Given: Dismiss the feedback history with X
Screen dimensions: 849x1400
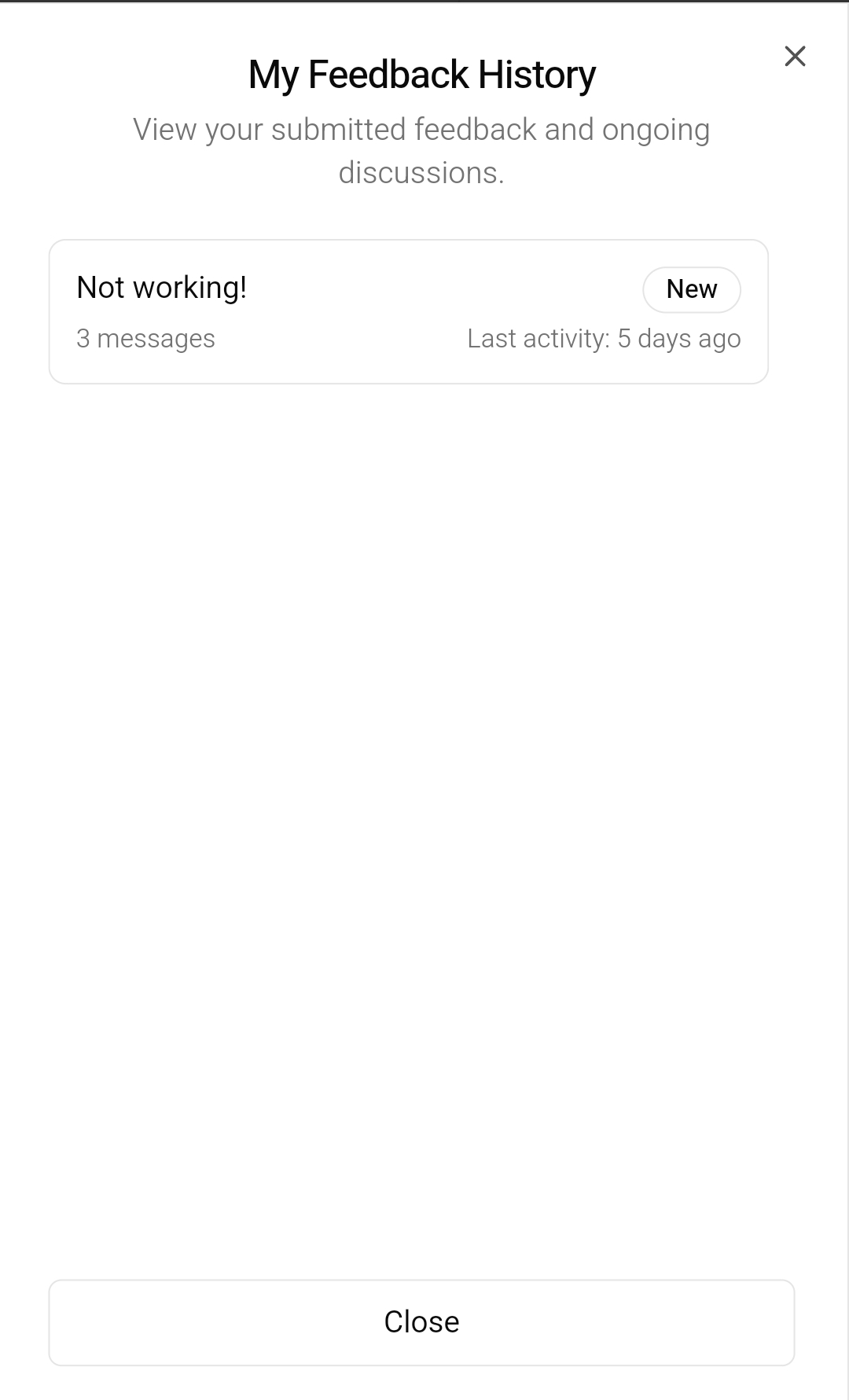Looking at the screenshot, I should 795,56.
